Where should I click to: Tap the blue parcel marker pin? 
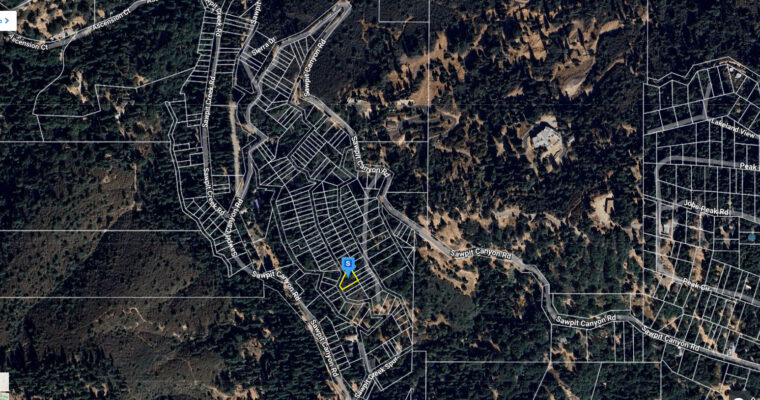[348, 264]
